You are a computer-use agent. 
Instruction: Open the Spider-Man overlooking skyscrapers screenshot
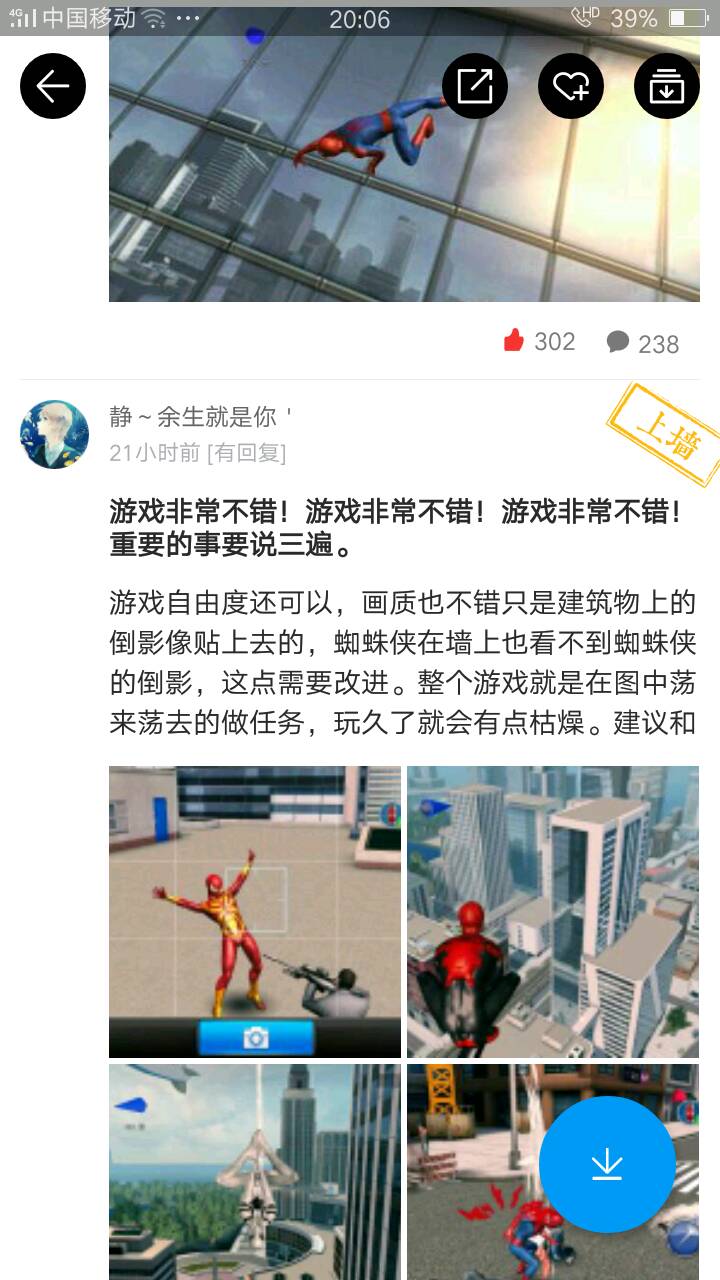click(x=552, y=910)
